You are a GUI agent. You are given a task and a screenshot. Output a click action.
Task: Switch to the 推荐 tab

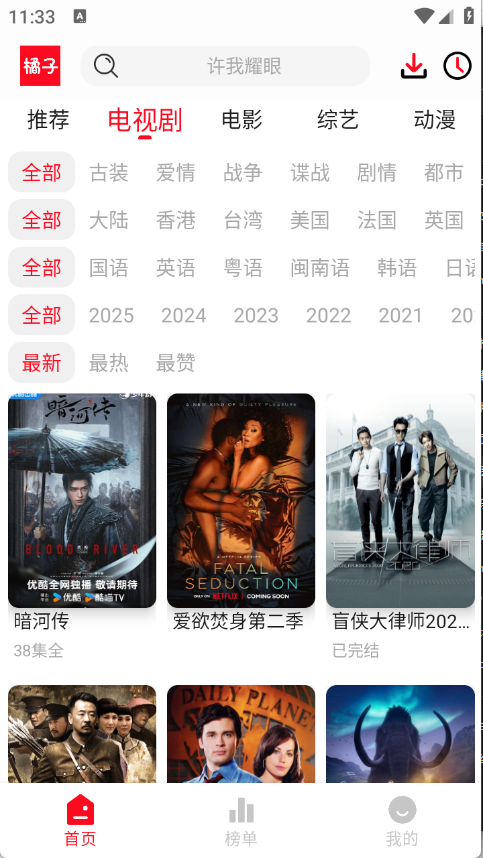(x=48, y=119)
